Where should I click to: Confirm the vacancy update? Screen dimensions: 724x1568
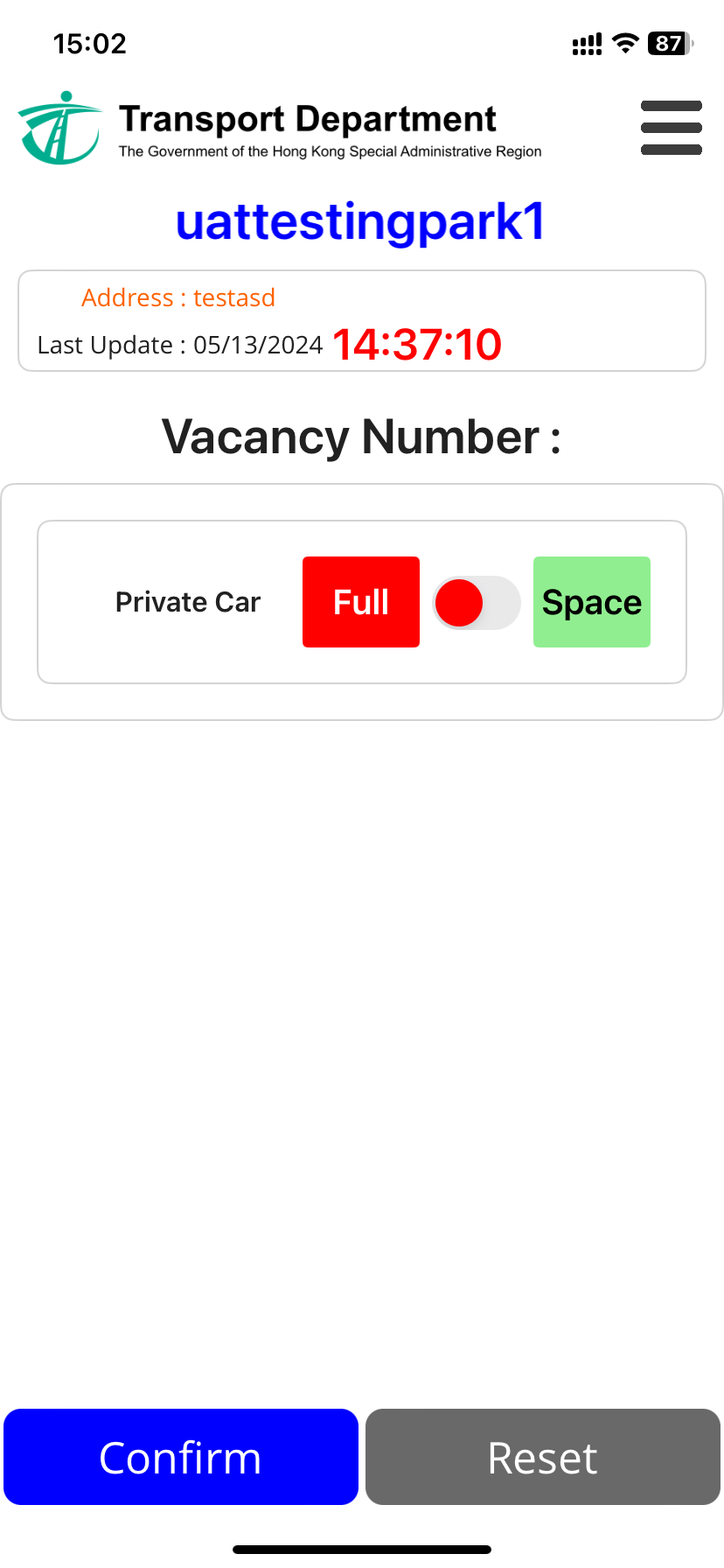click(x=181, y=1457)
